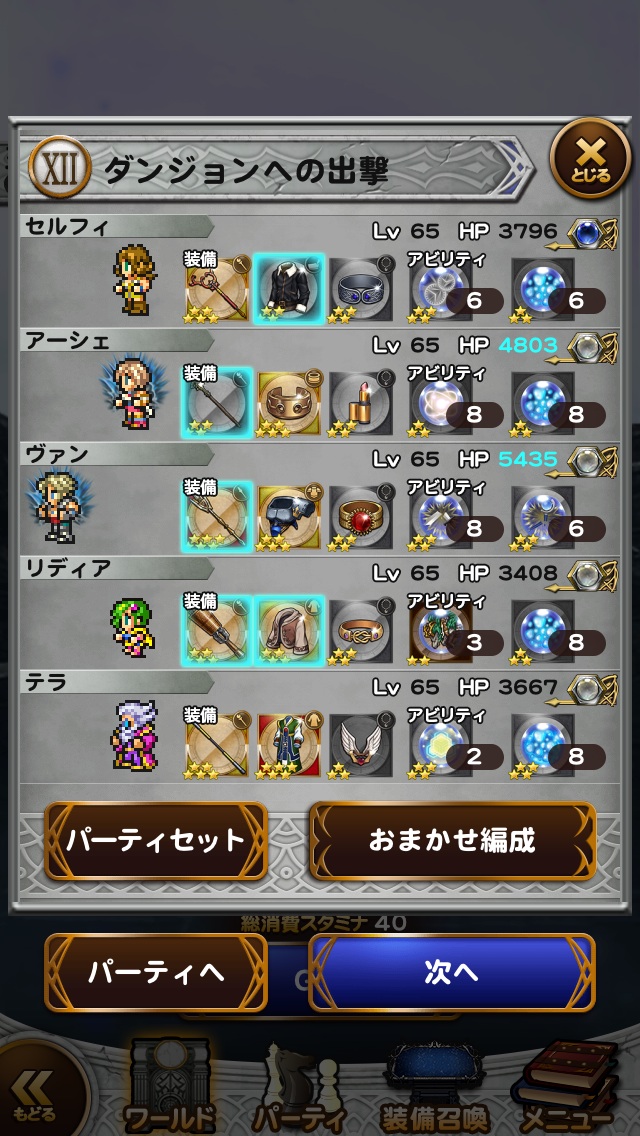Image resolution: width=640 pixels, height=1136 pixels.
Task: Open the メニュー tab
Action: (x=566, y=1090)
